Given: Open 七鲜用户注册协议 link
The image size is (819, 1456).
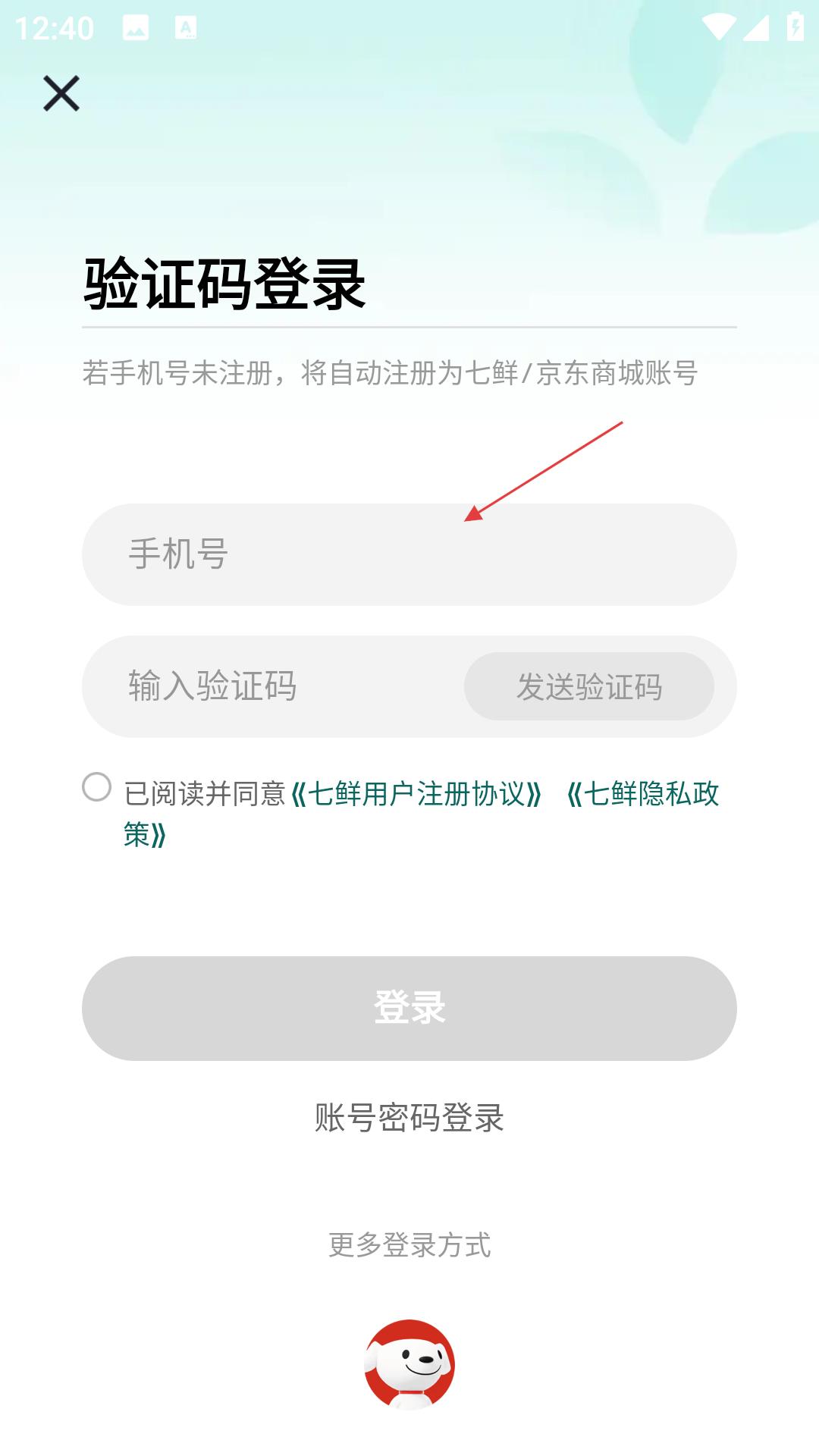Looking at the screenshot, I should (x=416, y=794).
